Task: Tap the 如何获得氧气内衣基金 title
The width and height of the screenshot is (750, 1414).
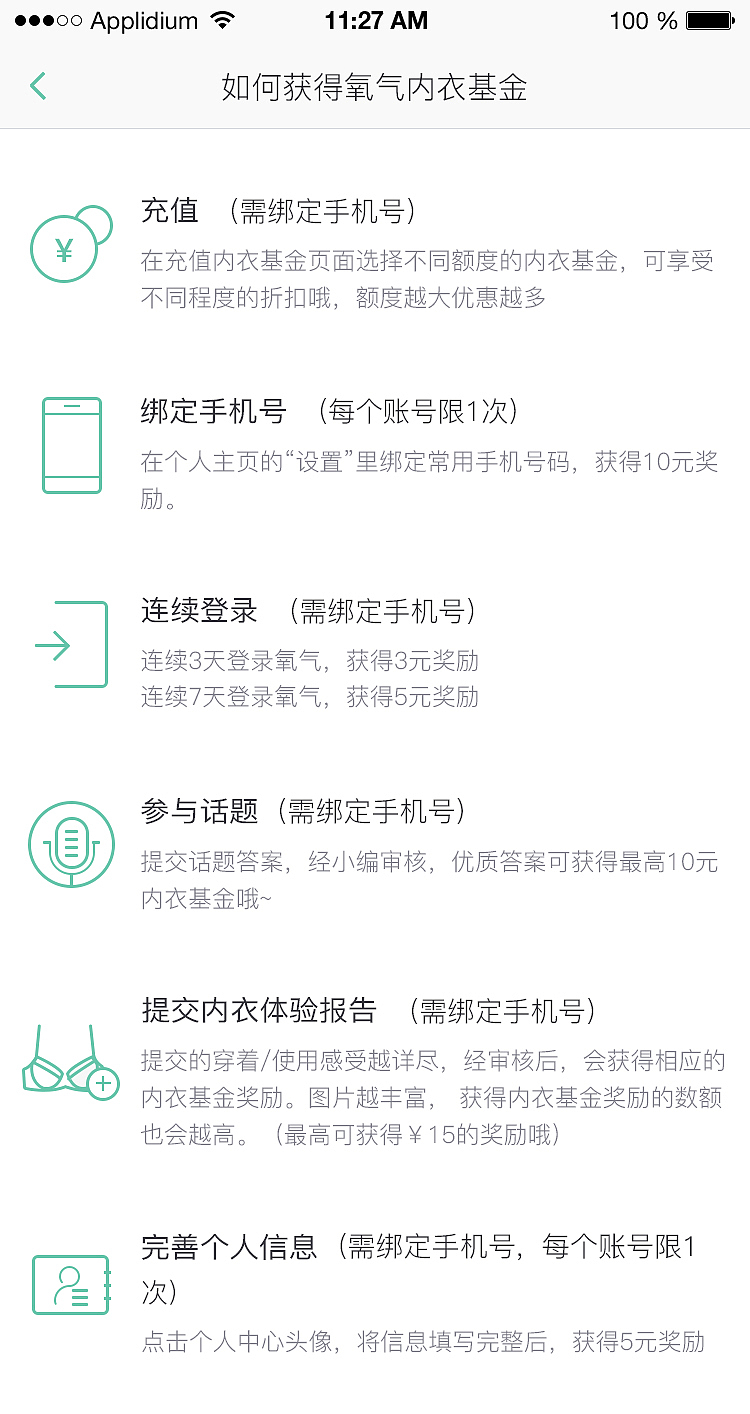Action: [375, 87]
